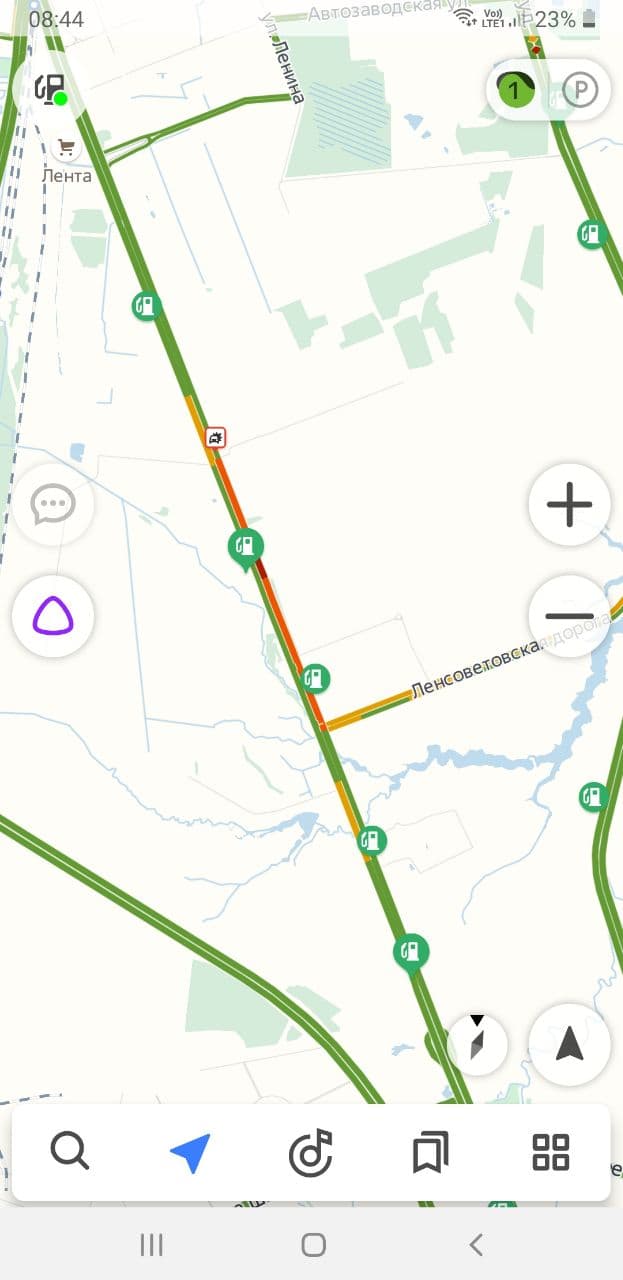Tap the compass to orient north

(x=477, y=1044)
